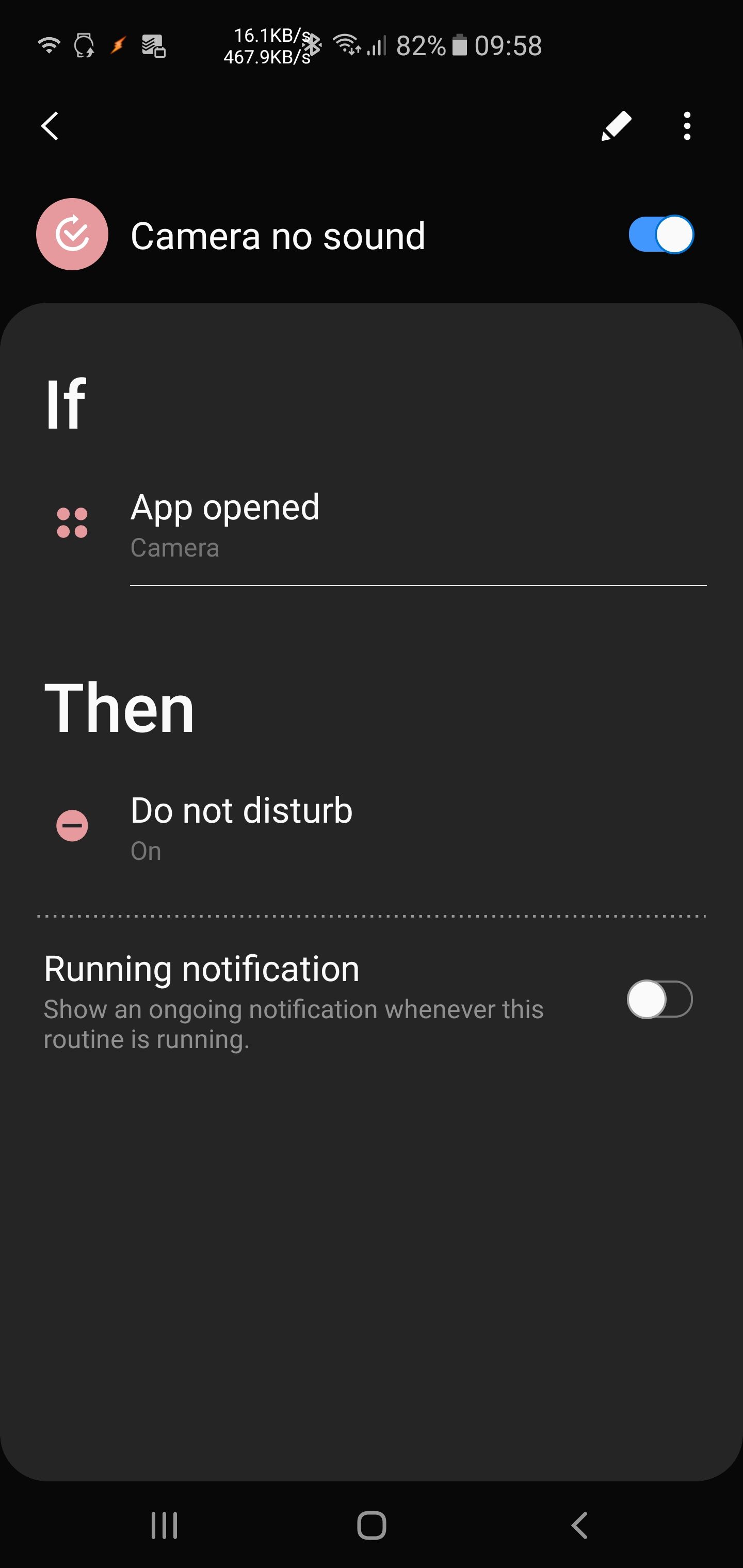The height and width of the screenshot is (1568, 743).
Task: Enable the Running notification switch
Action: [659, 999]
